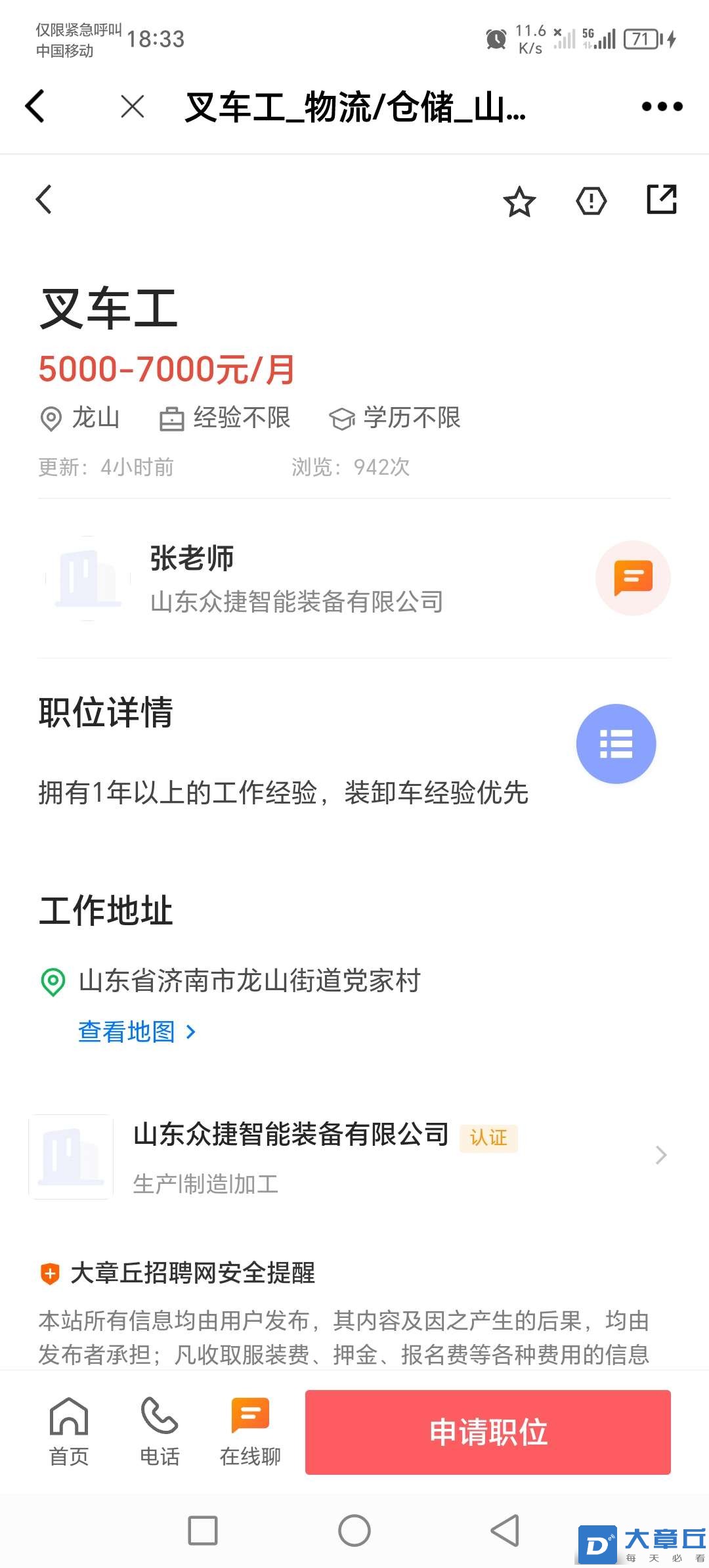Go to 首页 in the bottom bar

click(x=69, y=1432)
